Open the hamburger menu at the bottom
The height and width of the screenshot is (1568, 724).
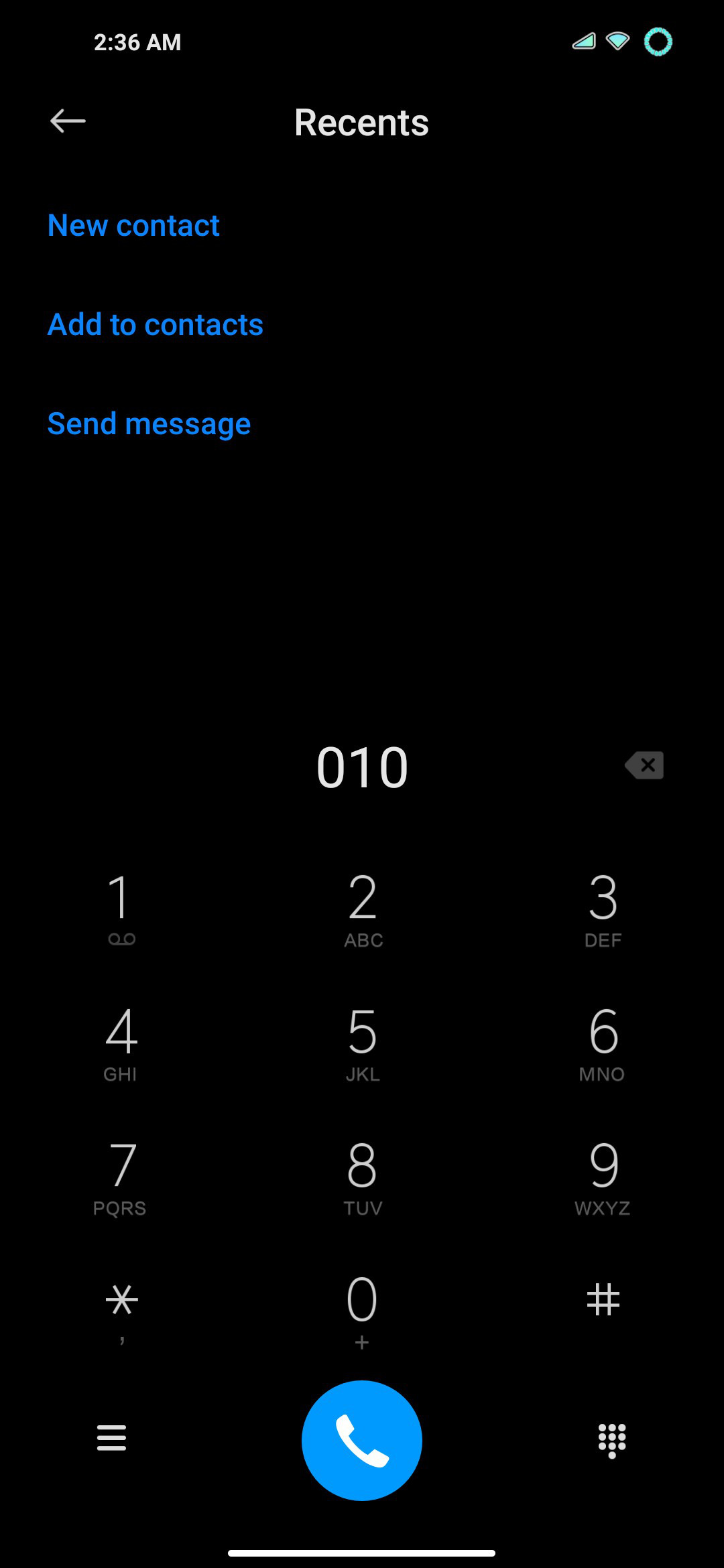[x=111, y=1438]
